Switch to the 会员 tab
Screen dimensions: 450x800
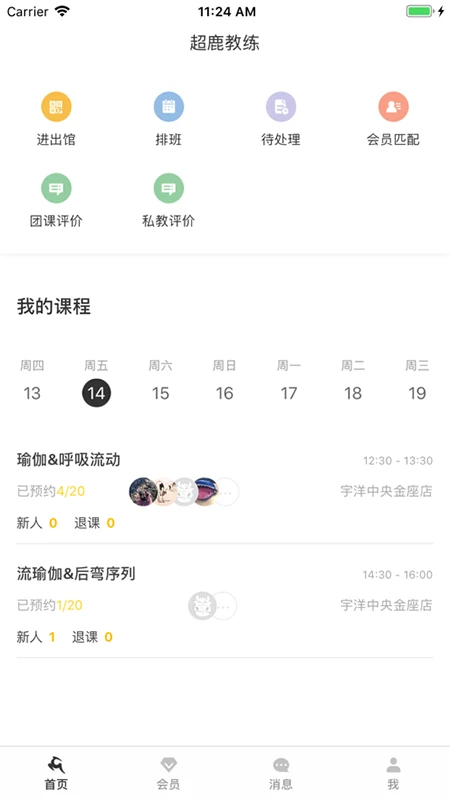coord(168,773)
